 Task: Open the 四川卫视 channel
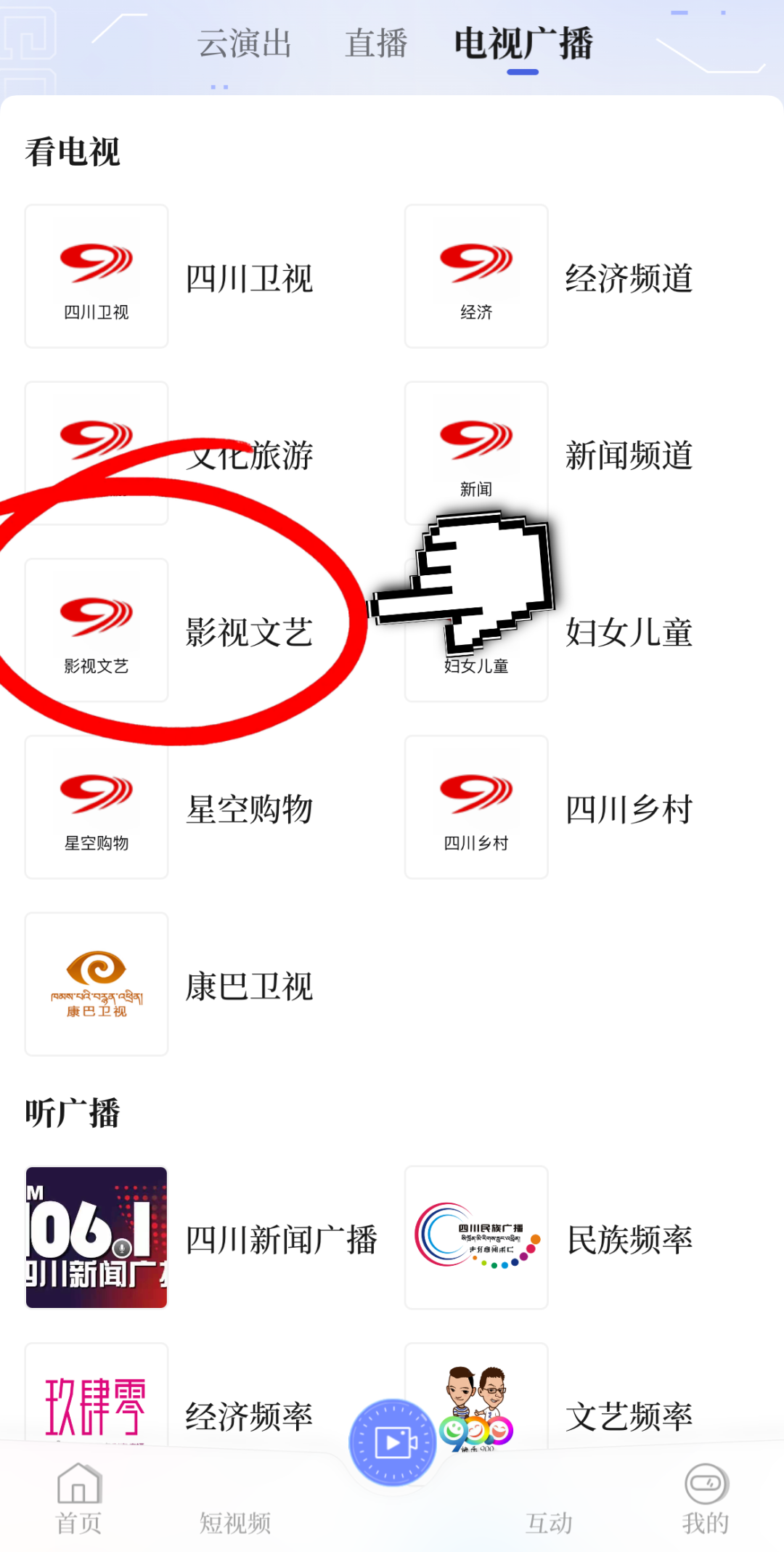[97, 277]
